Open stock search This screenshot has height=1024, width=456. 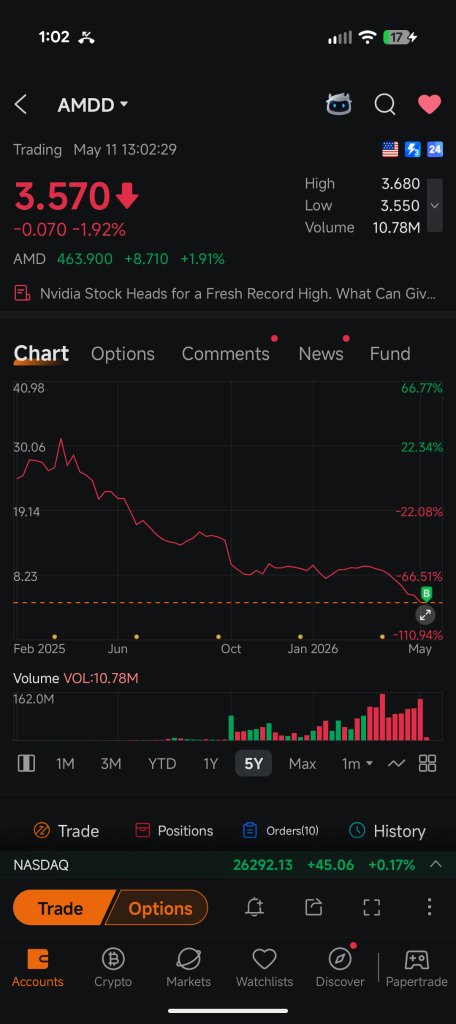[385, 104]
